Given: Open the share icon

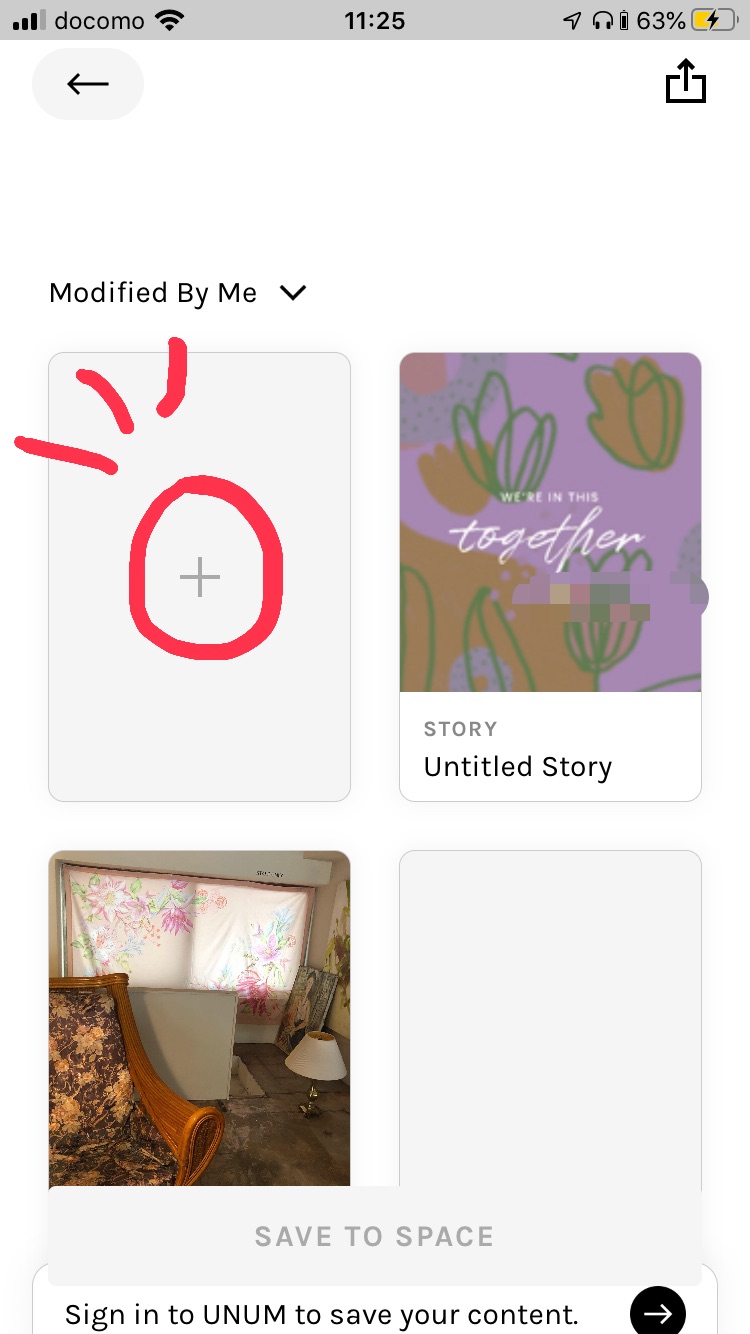Looking at the screenshot, I should 686,82.
